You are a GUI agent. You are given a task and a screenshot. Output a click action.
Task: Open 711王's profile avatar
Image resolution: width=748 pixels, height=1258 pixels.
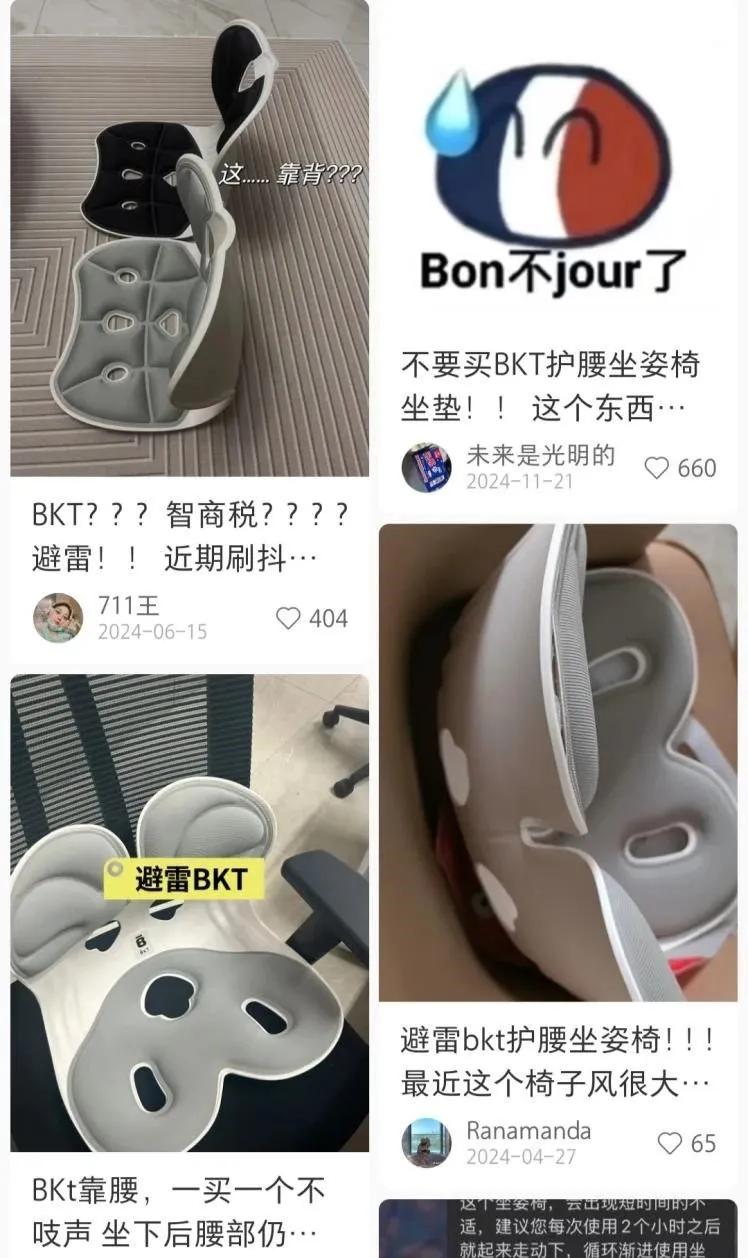[x=57, y=618]
